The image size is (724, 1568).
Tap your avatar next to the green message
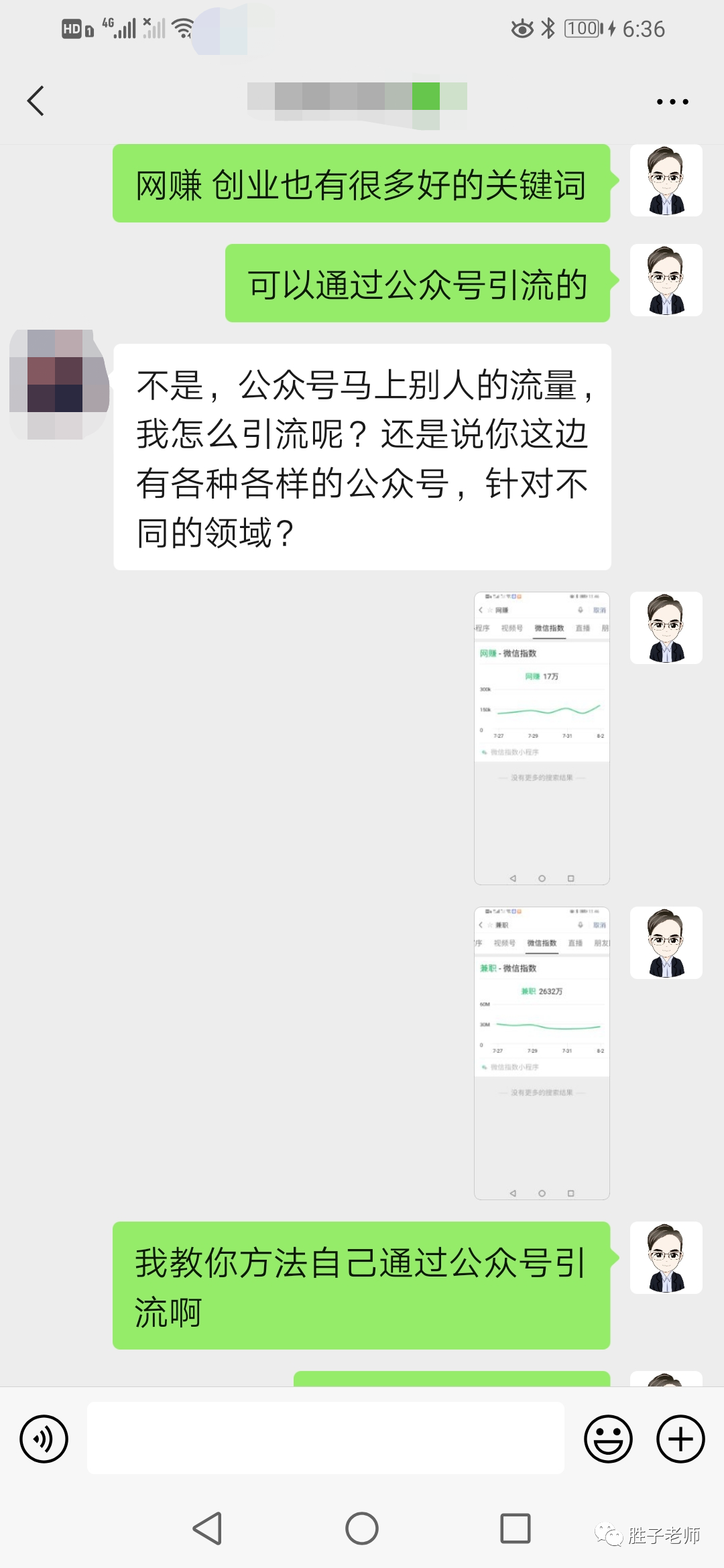coord(666,181)
